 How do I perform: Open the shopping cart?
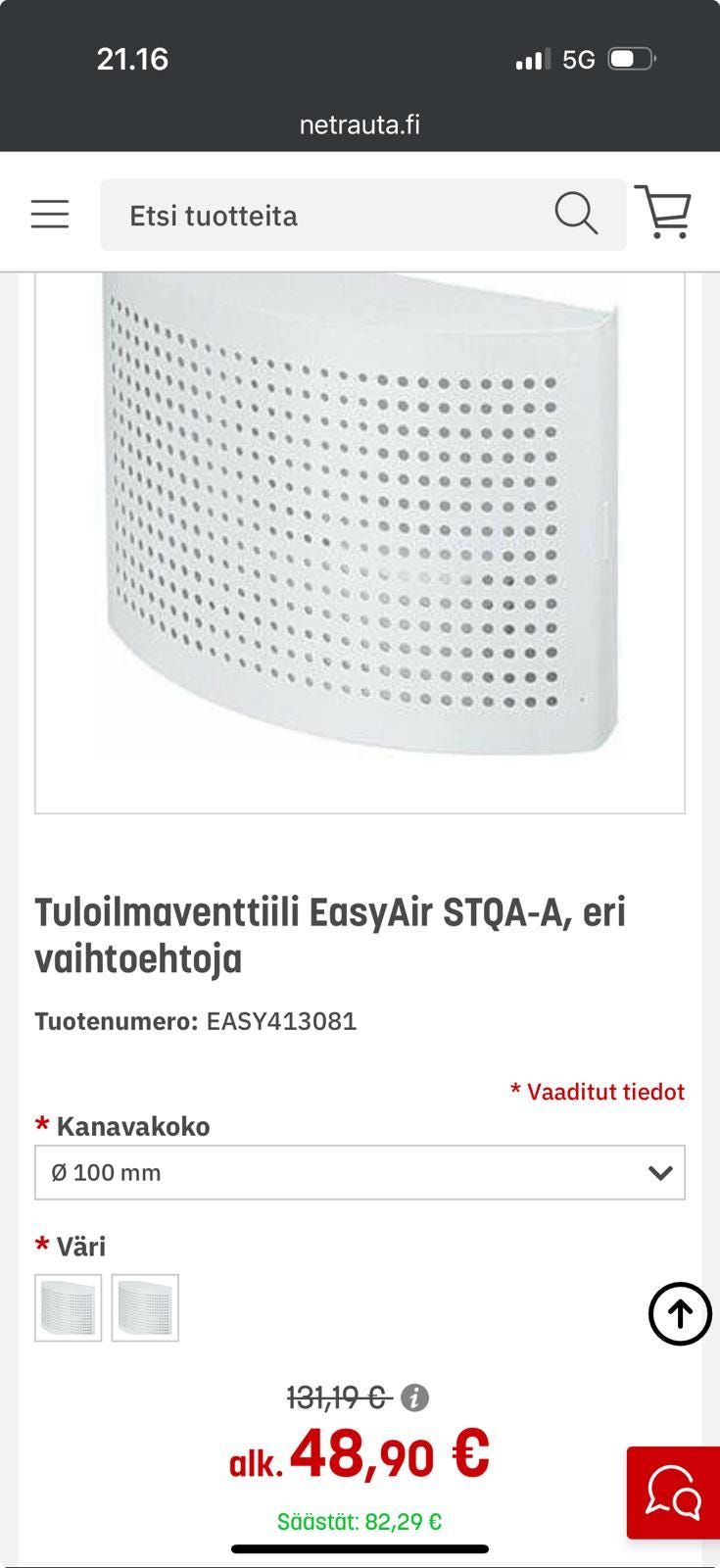coord(665,214)
